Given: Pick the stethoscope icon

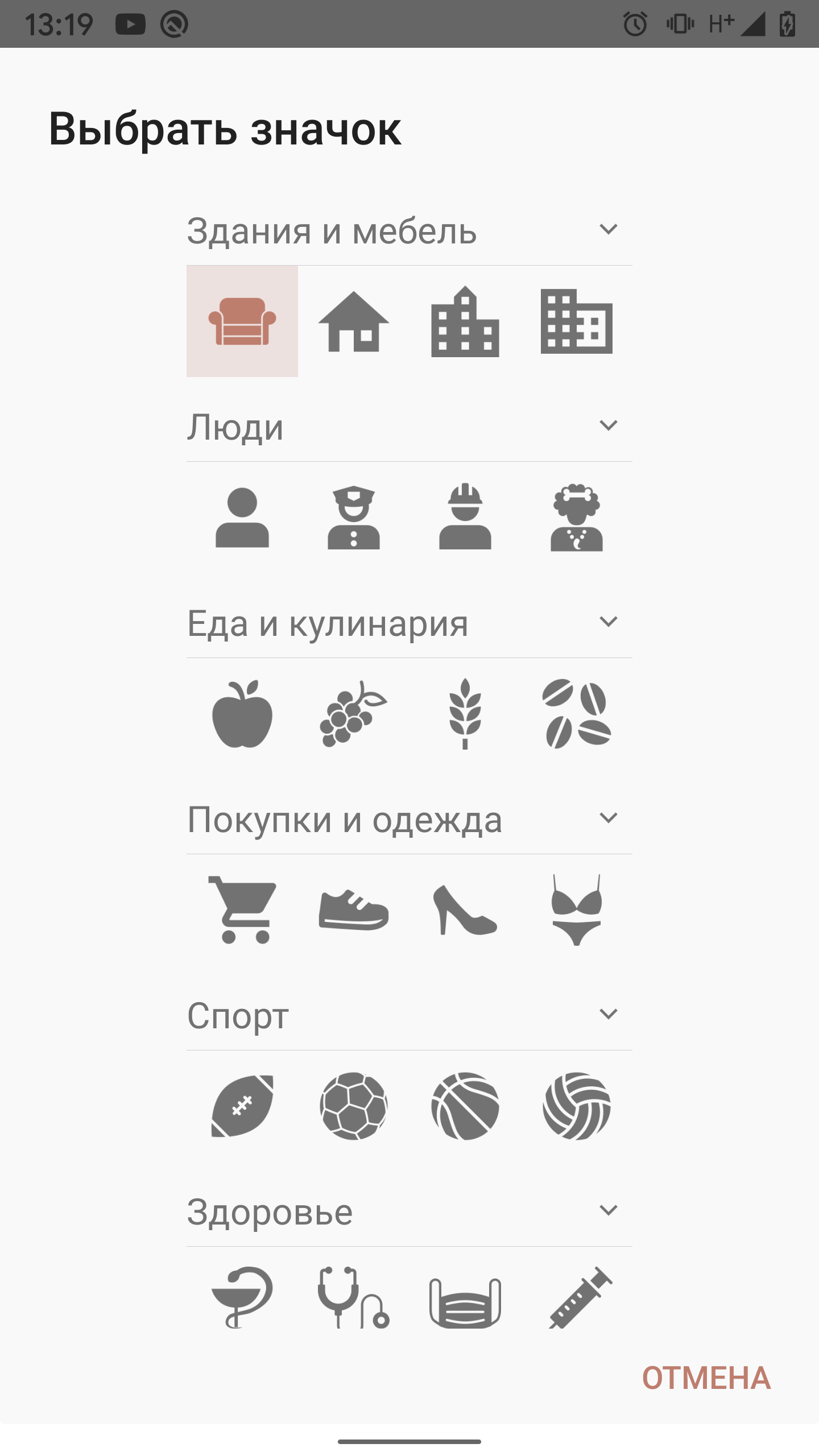Looking at the screenshot, I should click(353, 1298).
